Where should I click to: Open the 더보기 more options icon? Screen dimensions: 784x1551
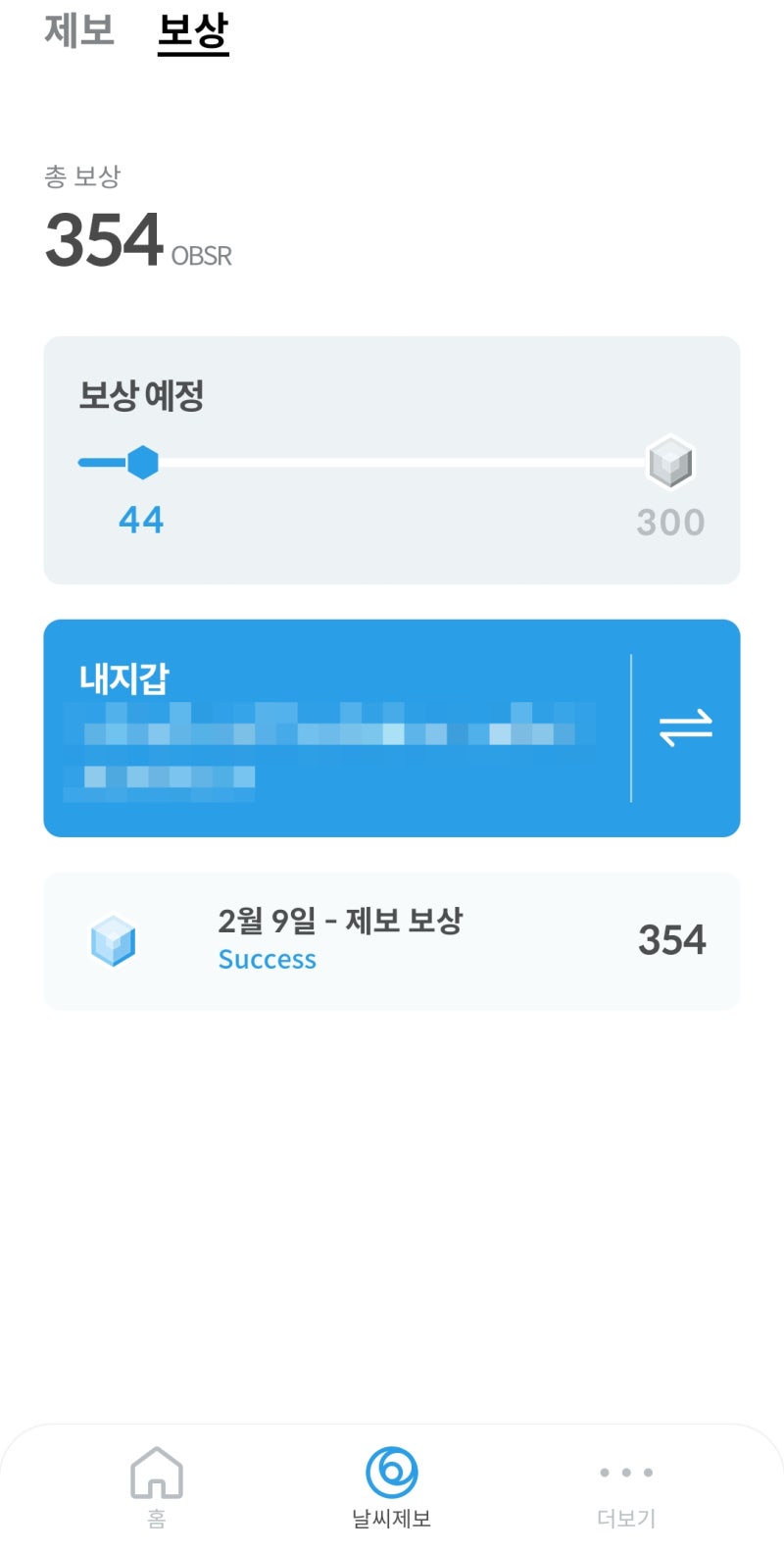pyautogui.click(x=625, y=1474)
